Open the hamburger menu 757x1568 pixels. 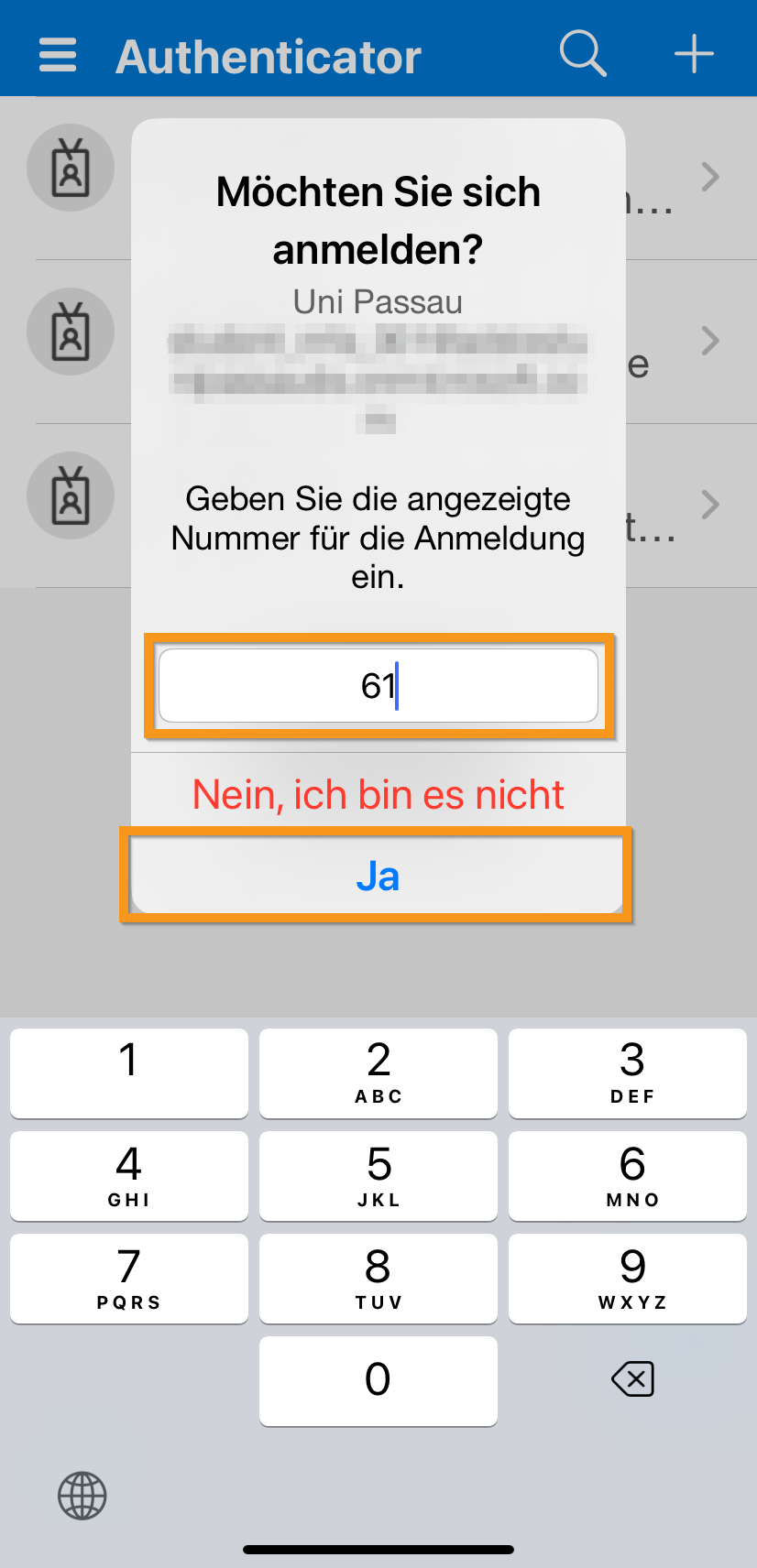58,55
